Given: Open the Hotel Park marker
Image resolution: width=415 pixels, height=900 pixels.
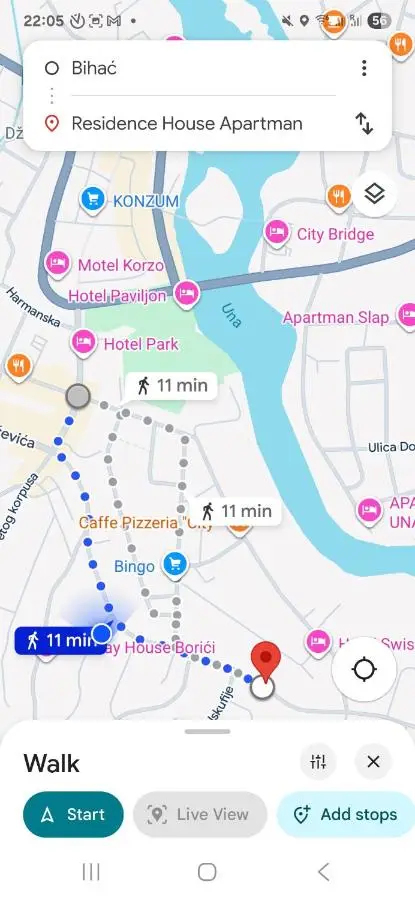Looking at the screenshot, I should (x=84, y=343).
